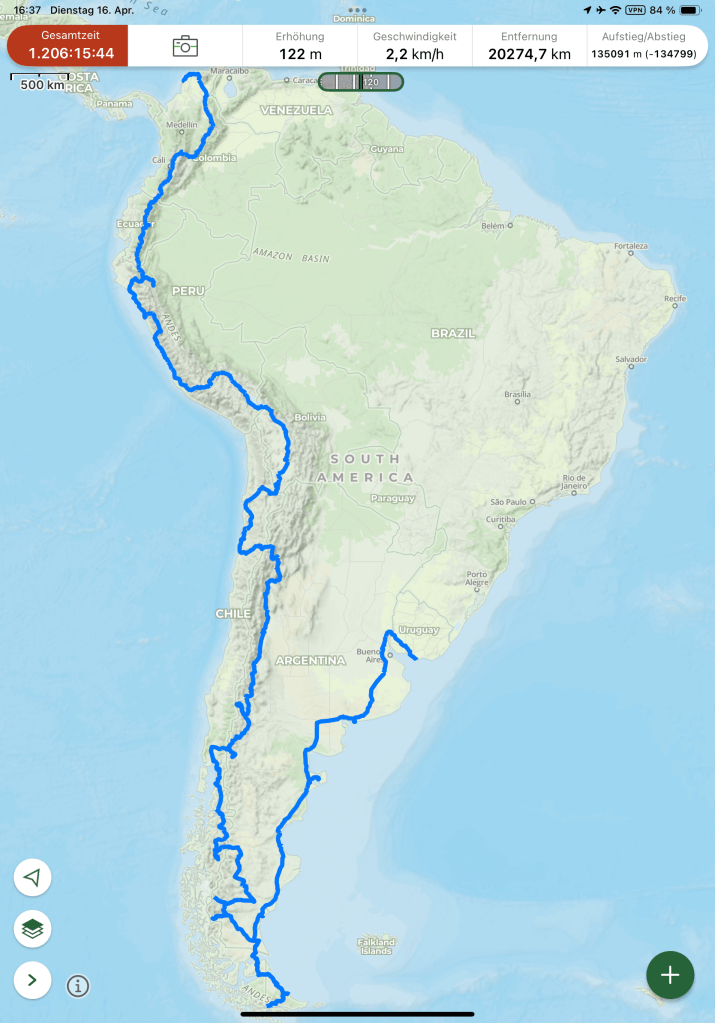Image resolution: width=715 pixels, height=1023 pixels.
Task: Tap the compass heading indicator
Action: tap(361, 82)
